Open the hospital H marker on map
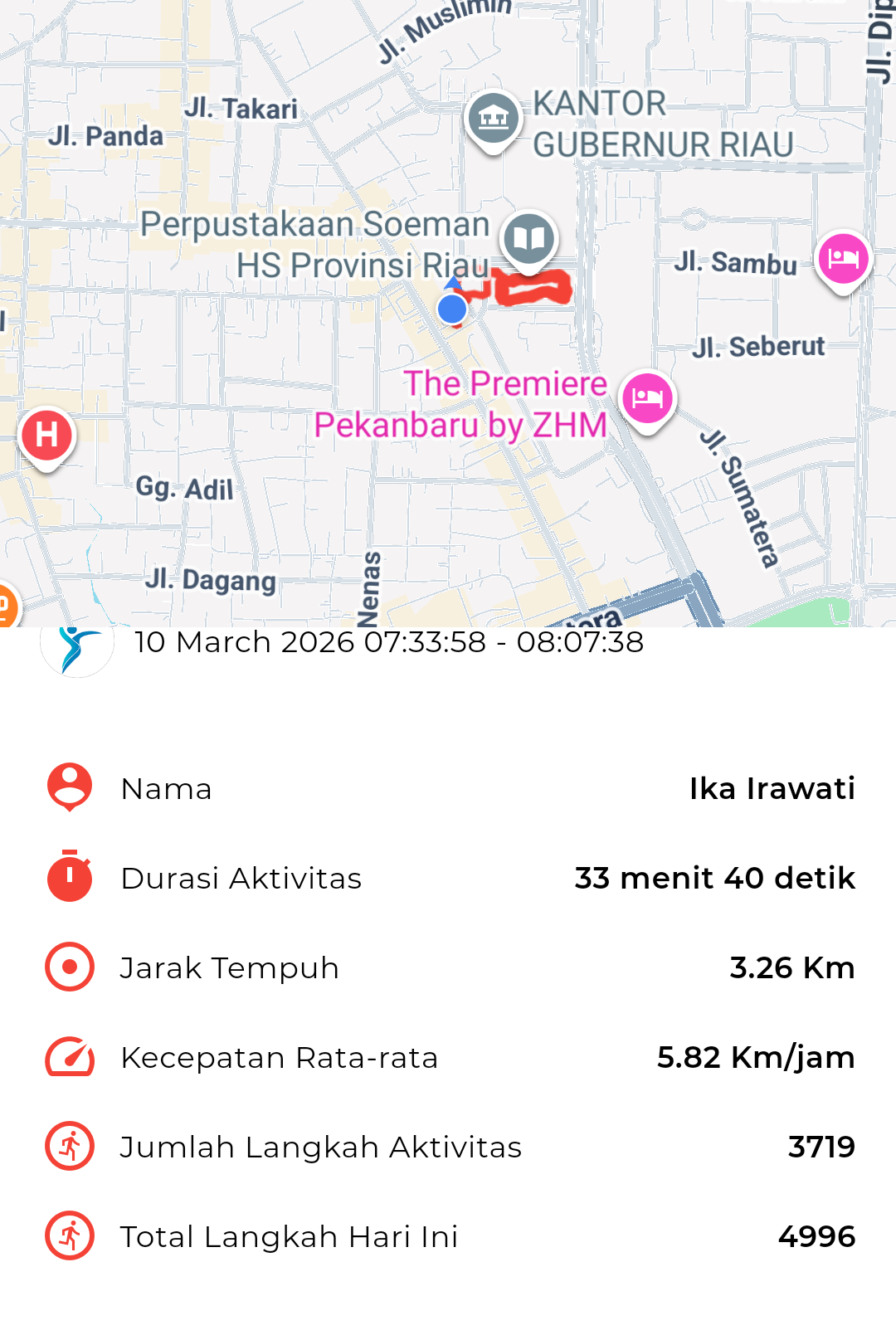 coord(47,435)
